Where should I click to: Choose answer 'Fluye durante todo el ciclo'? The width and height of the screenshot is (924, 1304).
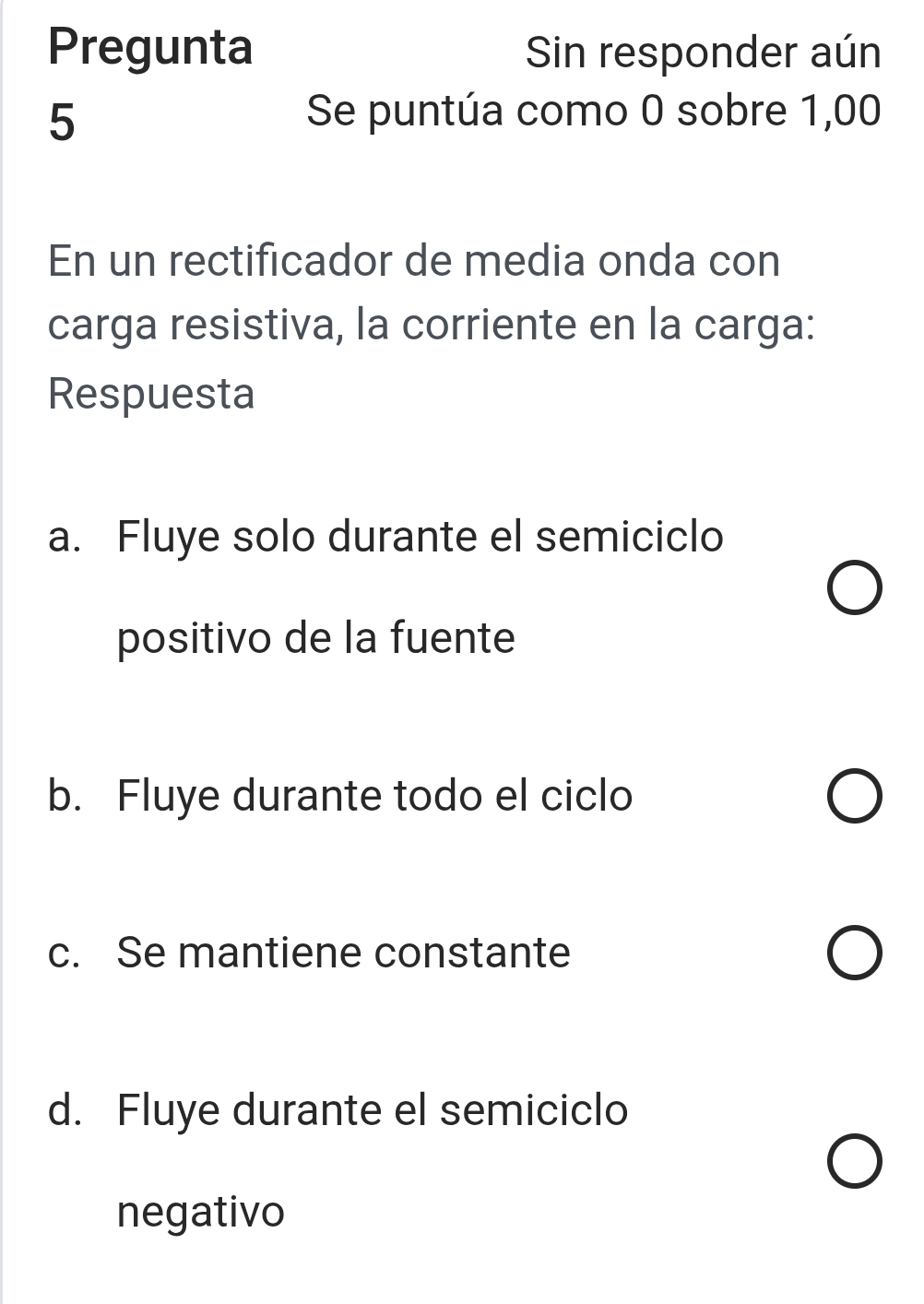tap(855, 796)
